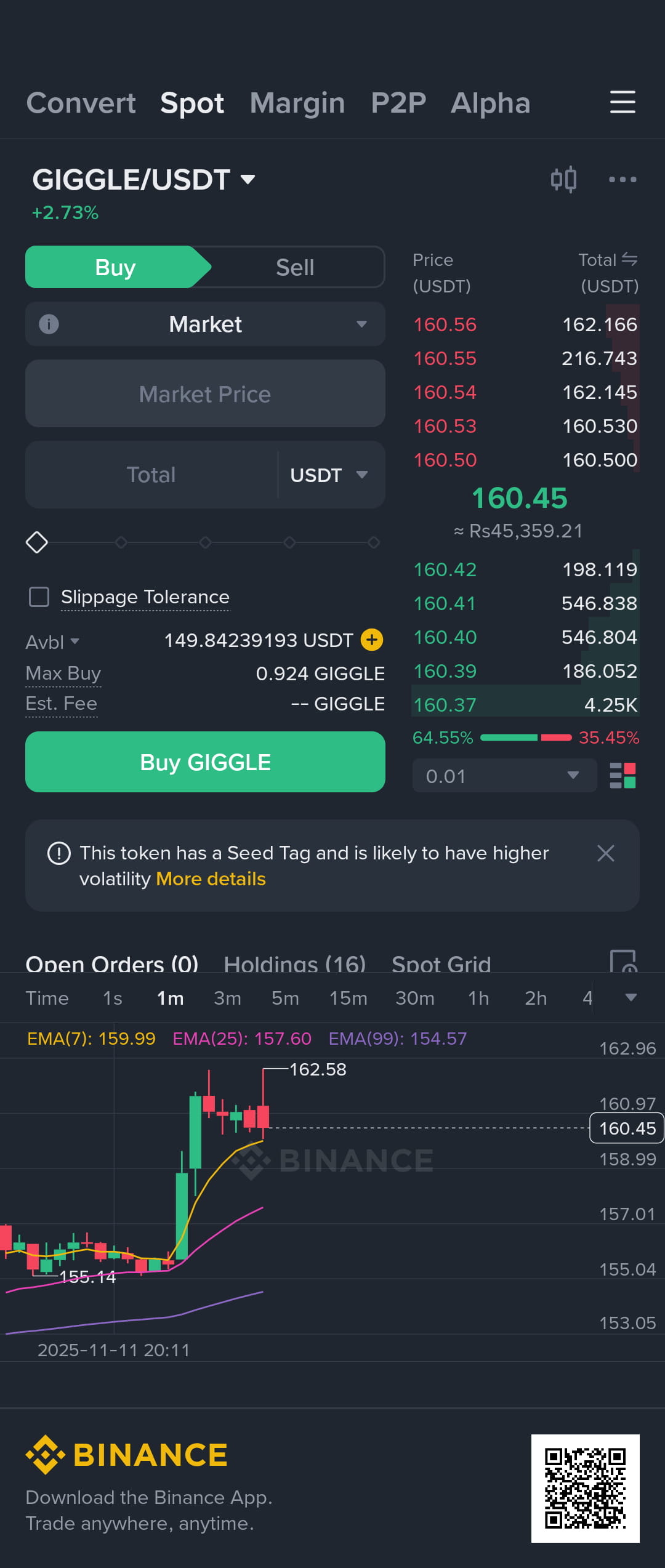The width and height of the screenshot is (665, 1568).
Task: Change the 0.01 price precision
Action: (x=504, y=776)
